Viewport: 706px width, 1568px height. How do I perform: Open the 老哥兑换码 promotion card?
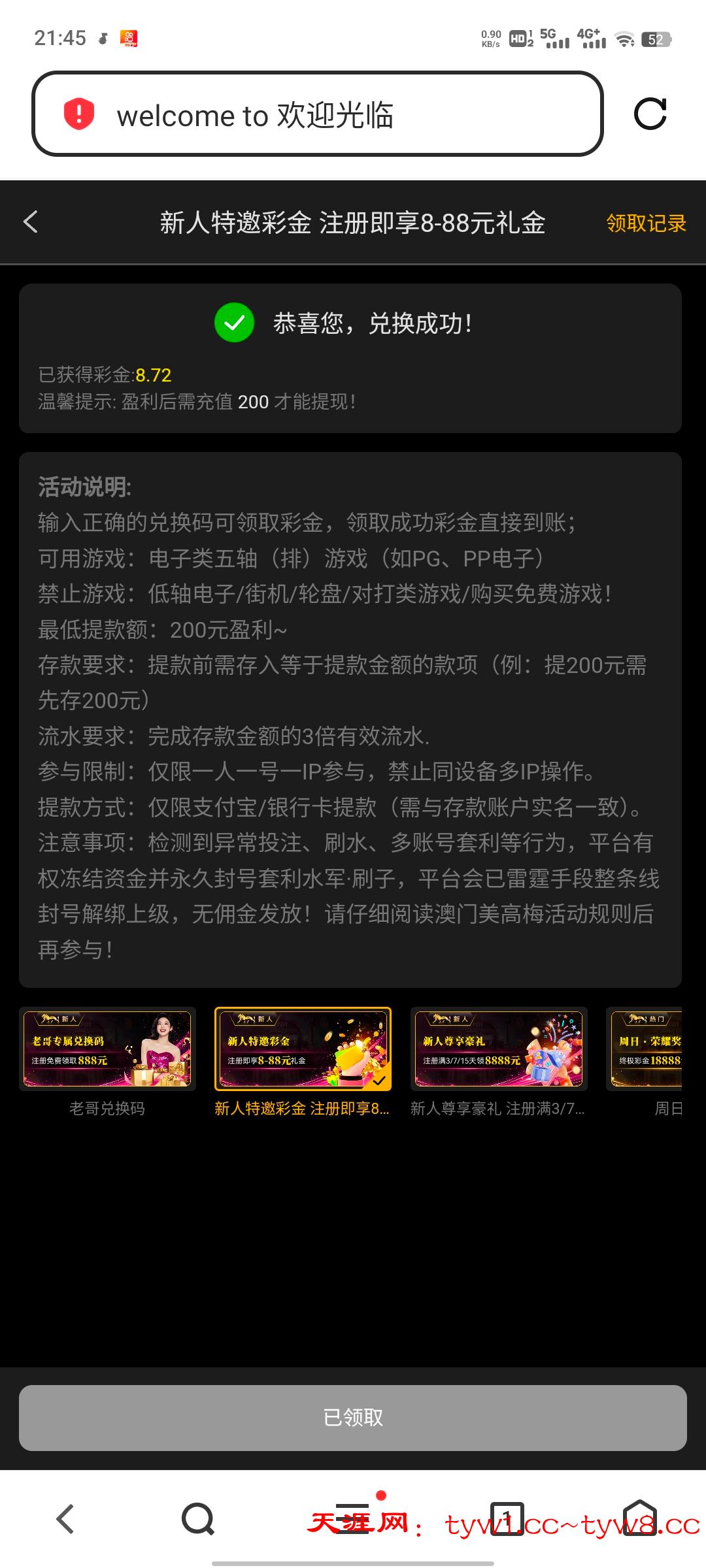107,1049
